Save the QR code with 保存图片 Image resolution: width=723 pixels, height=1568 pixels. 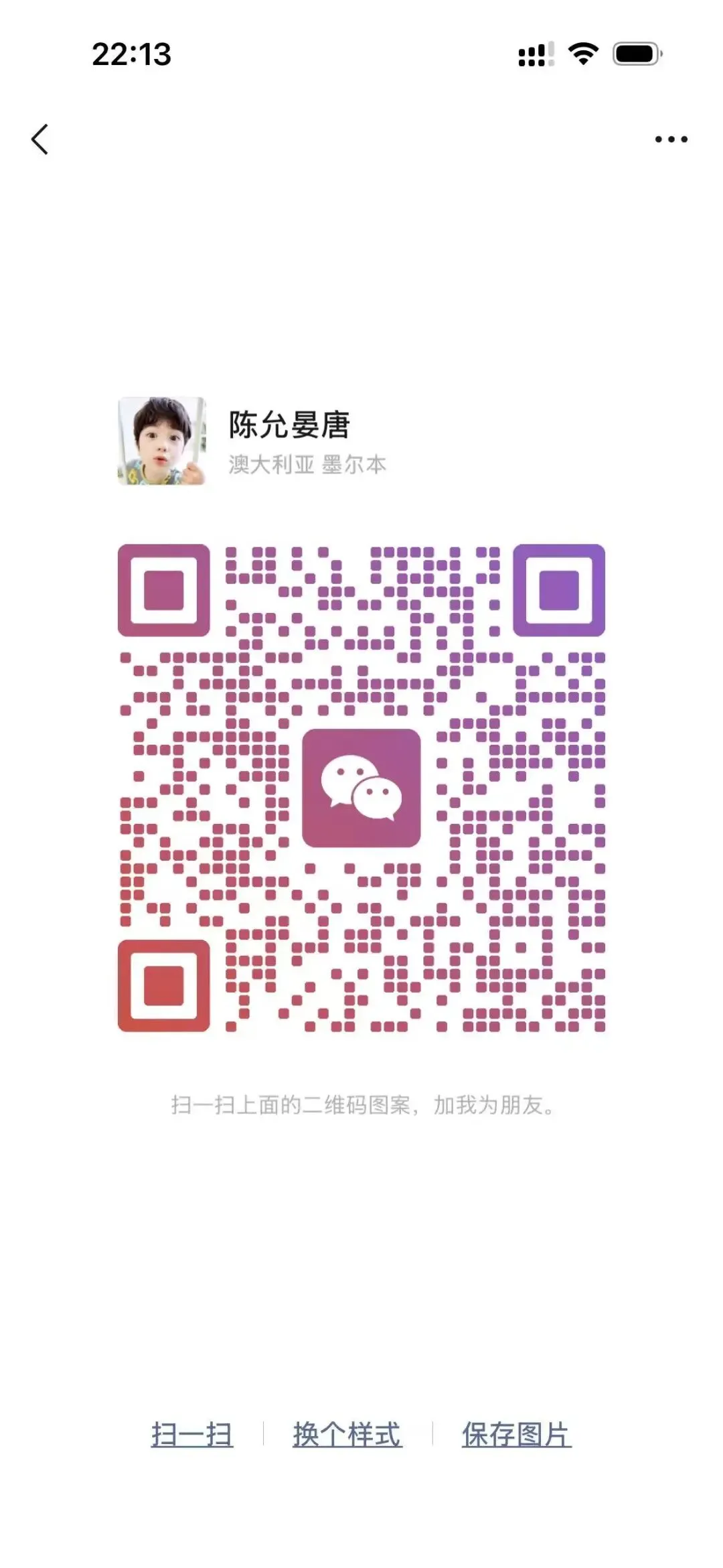tap(516, 1435)
